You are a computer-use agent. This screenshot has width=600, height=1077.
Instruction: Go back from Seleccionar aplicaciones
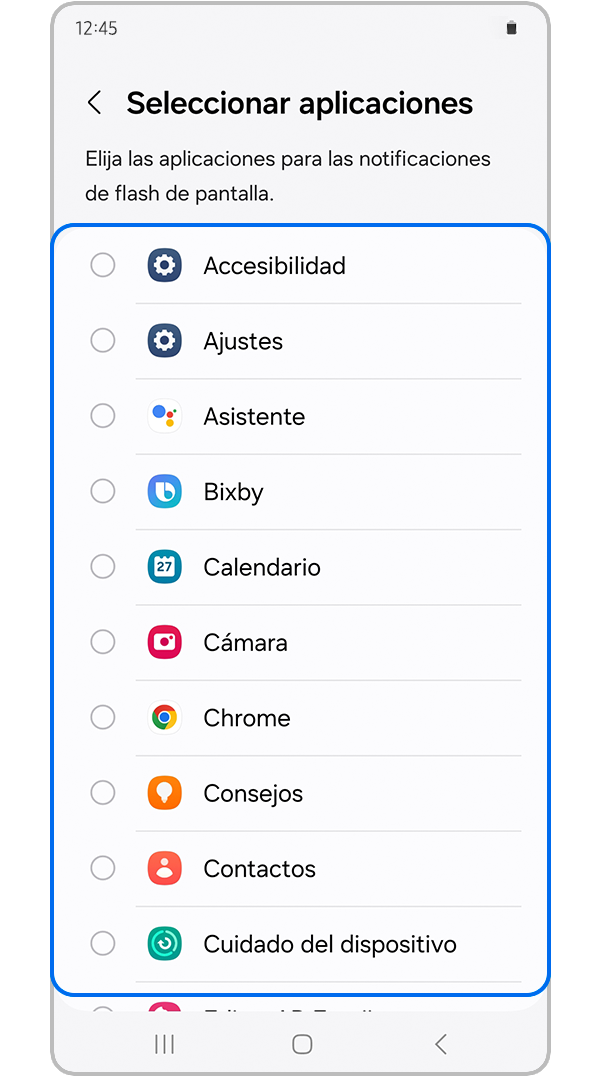tap(95, 103)
